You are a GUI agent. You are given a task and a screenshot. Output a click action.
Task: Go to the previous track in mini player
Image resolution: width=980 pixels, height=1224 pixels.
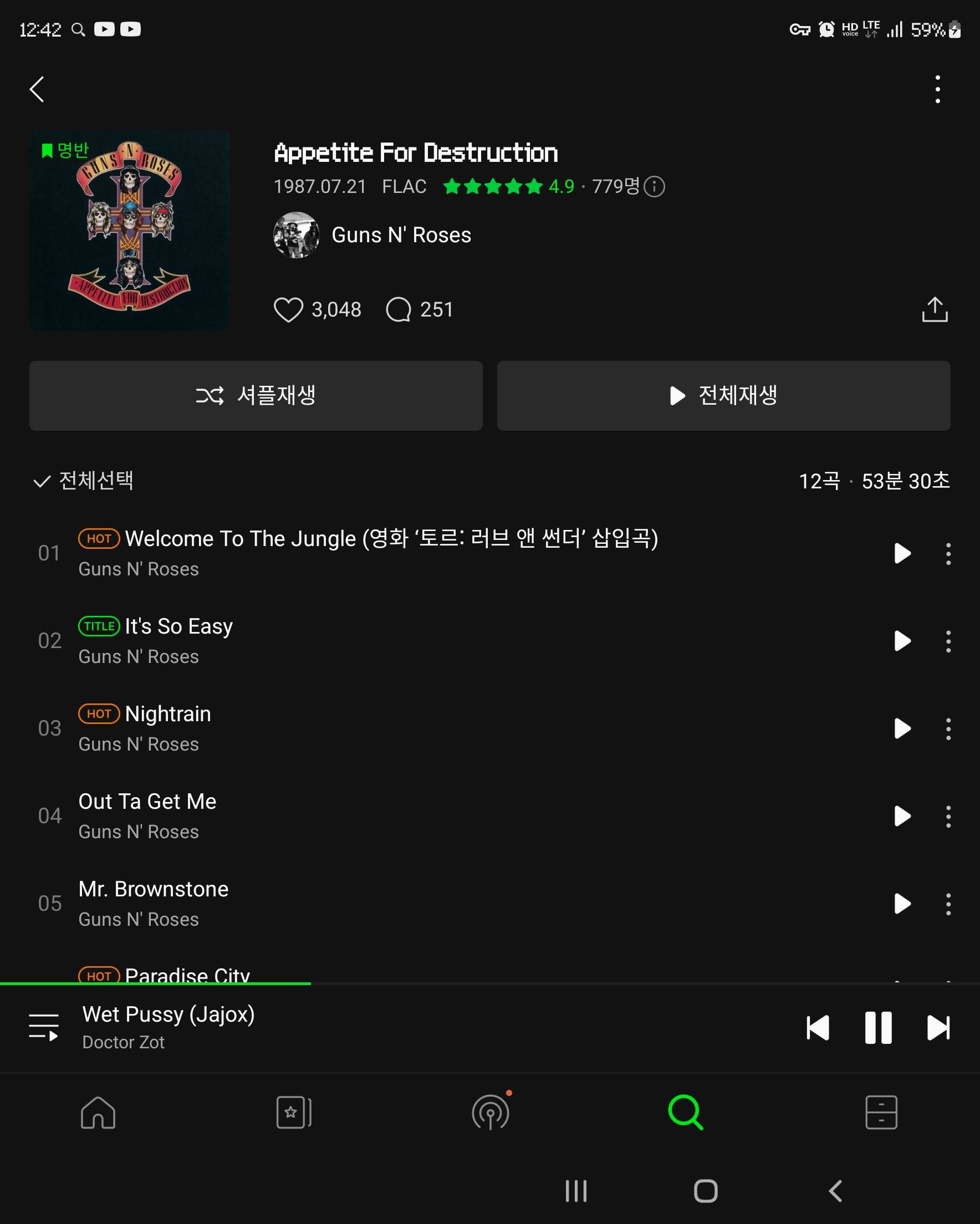pyautogui.click(x=818, y=1028)
